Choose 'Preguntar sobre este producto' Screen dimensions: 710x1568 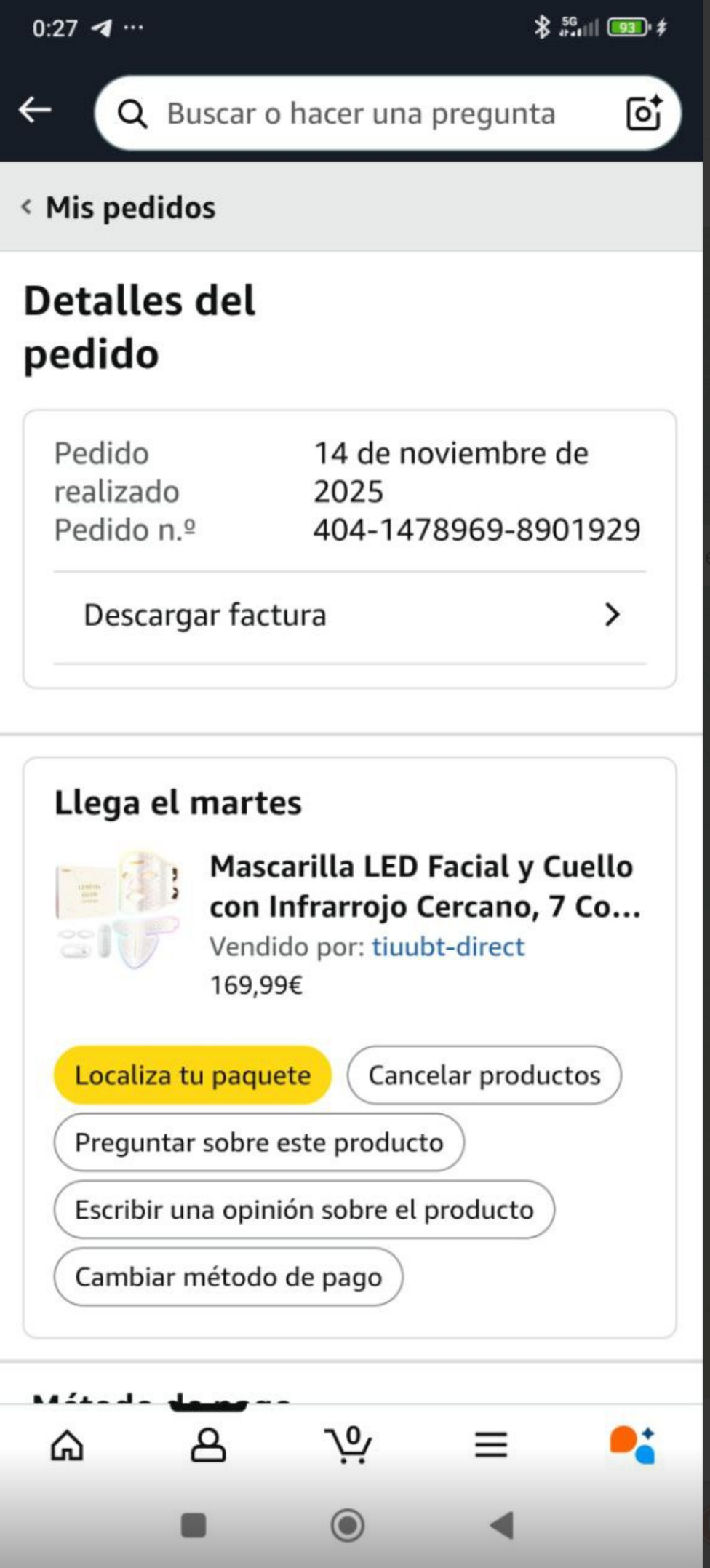pos(259,1142)
